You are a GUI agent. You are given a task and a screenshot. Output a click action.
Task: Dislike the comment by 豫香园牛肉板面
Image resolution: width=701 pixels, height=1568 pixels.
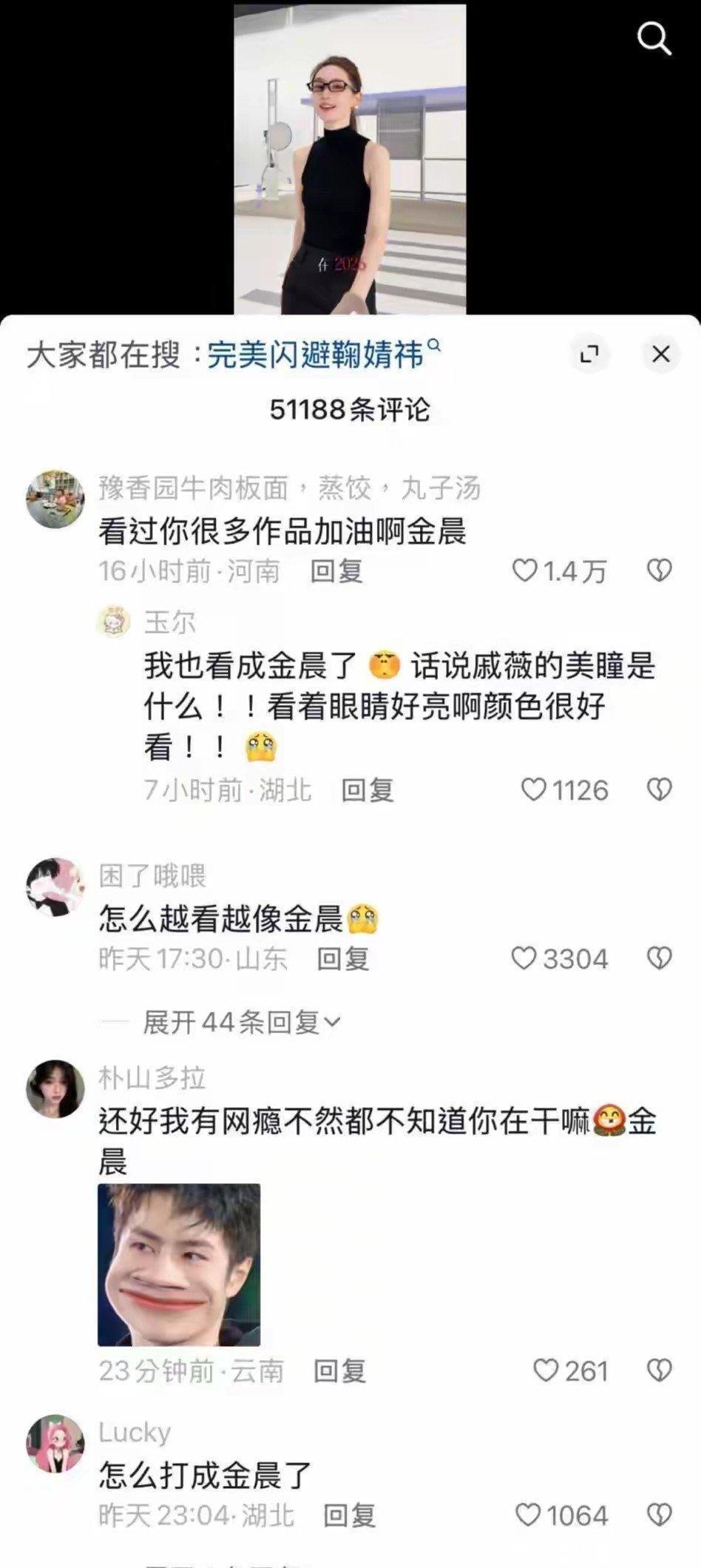point(659,570)
